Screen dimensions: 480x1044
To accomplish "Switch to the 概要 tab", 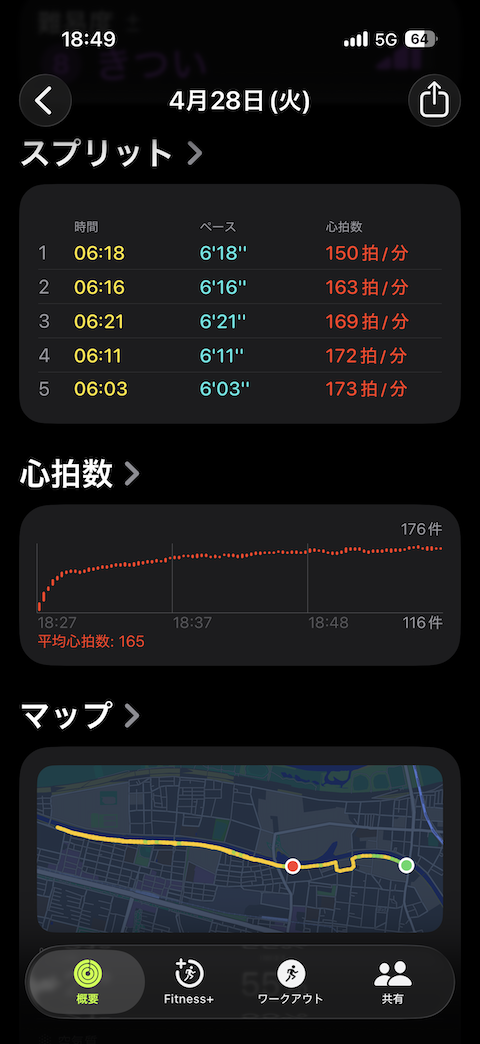I will click(x=86, y=982).
